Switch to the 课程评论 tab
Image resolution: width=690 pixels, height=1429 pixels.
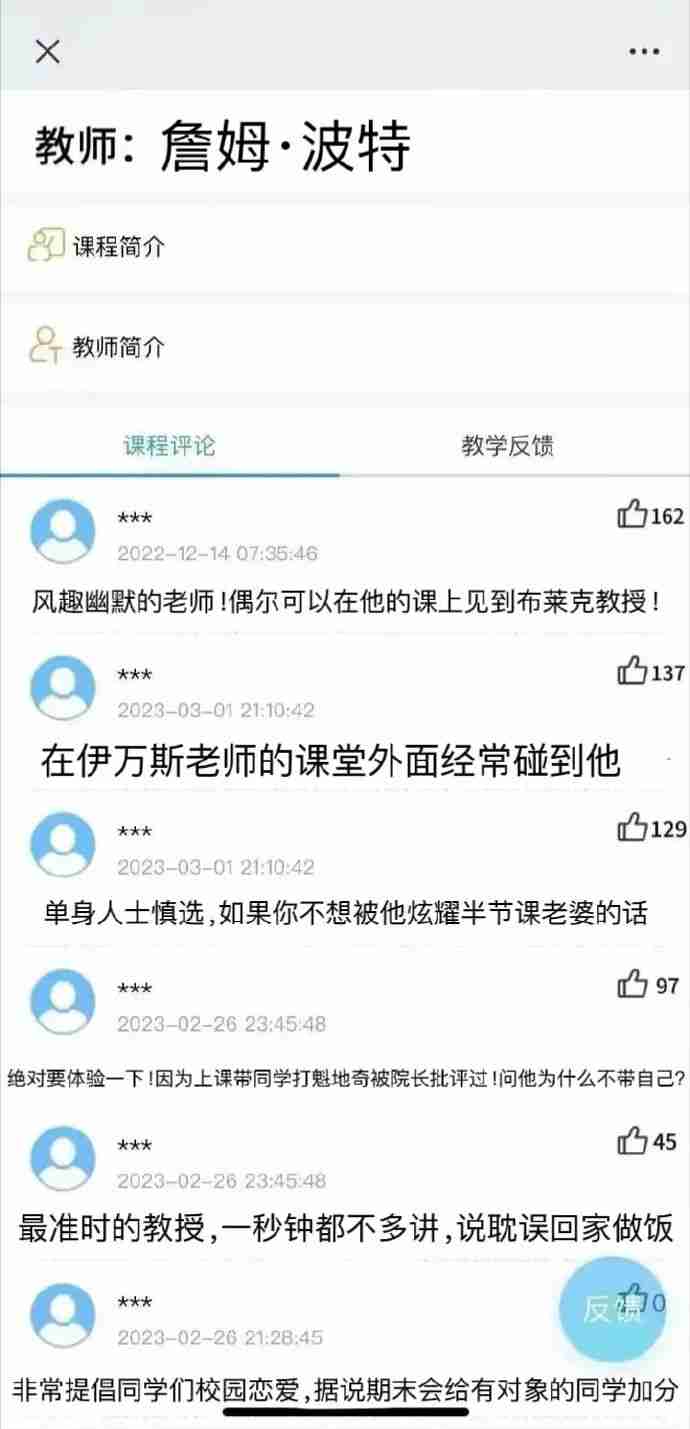(169, 446)
